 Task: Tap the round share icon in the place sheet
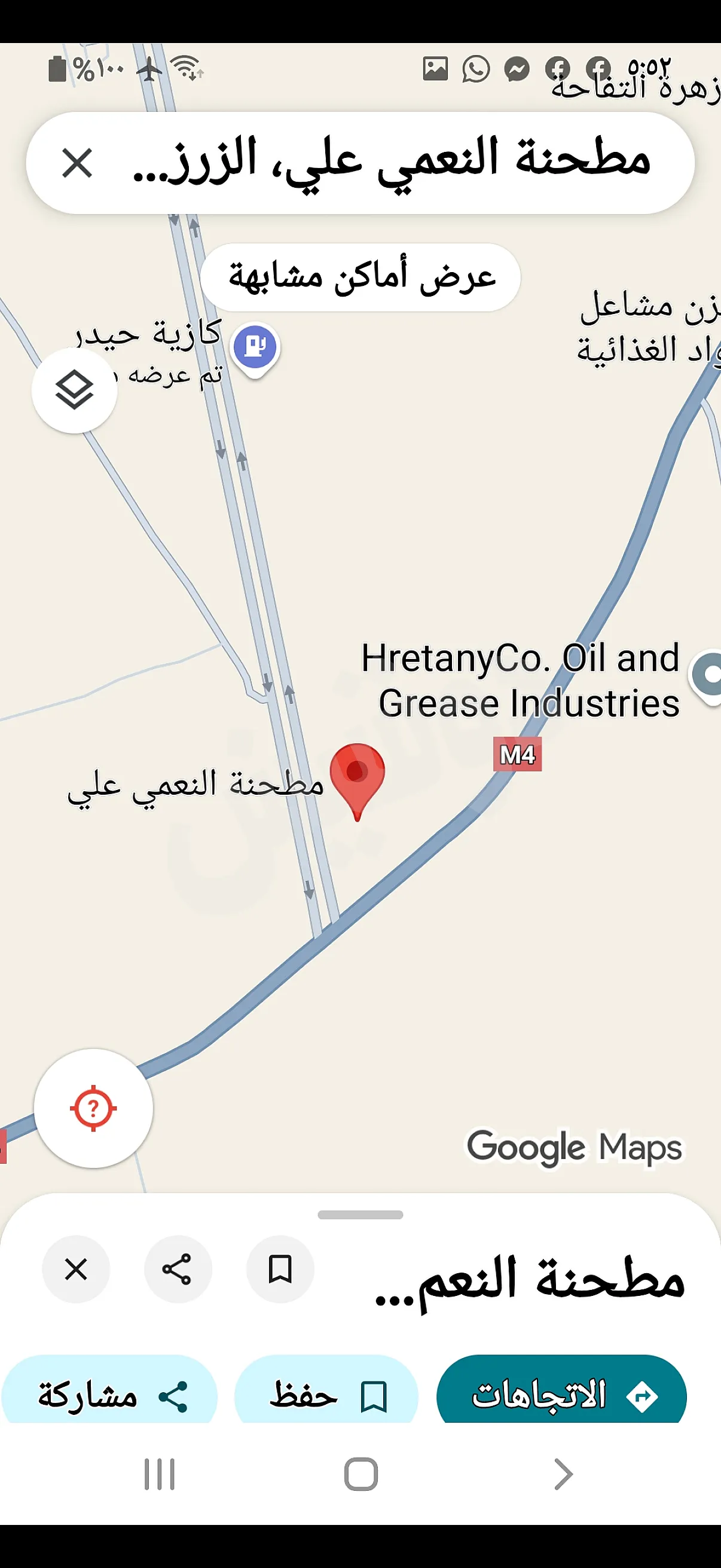coord(178,1270)
